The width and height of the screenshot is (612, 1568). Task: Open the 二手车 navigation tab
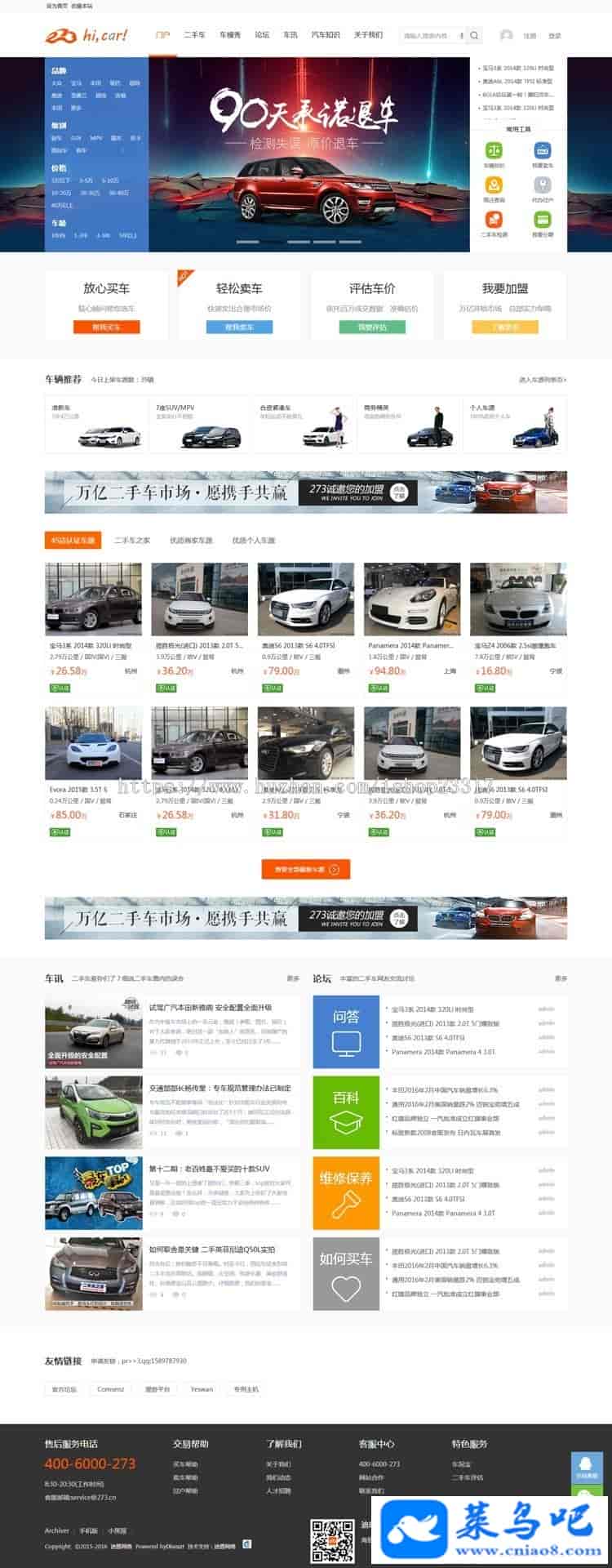(194, 35)
